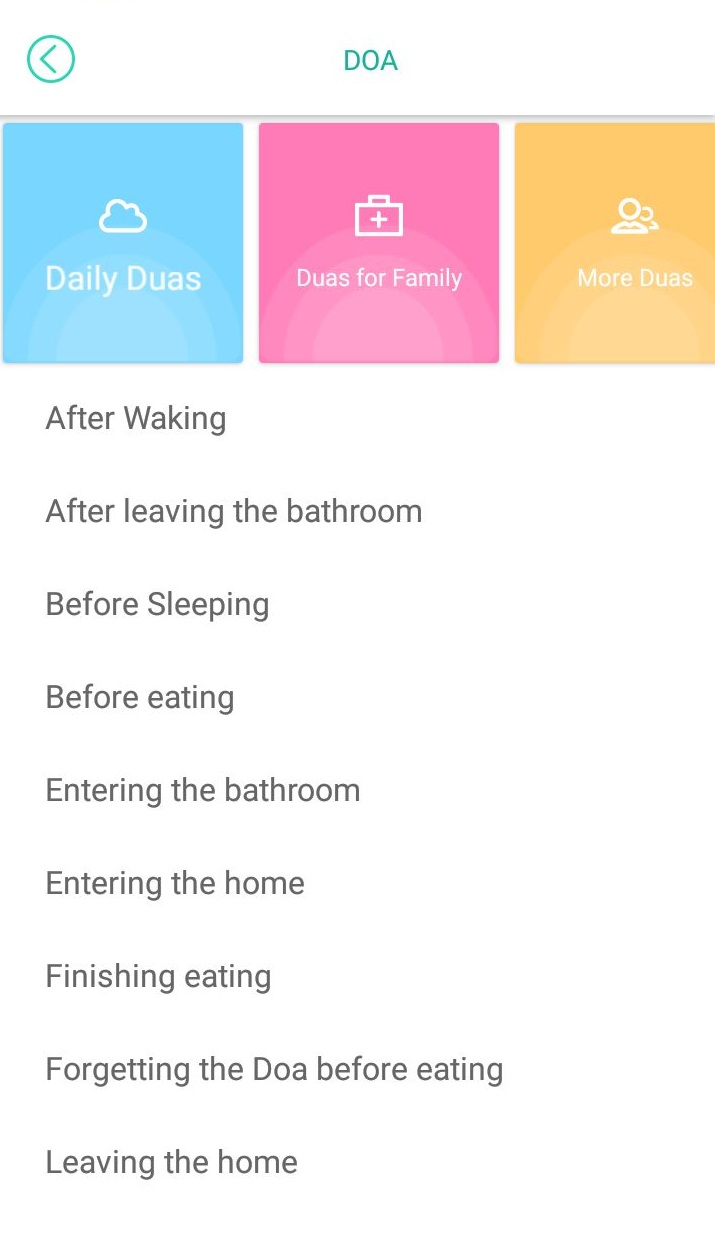Viewport: 715px width, 1235px height.
Task: Show the Before eating dua
Action: (140, 697)
